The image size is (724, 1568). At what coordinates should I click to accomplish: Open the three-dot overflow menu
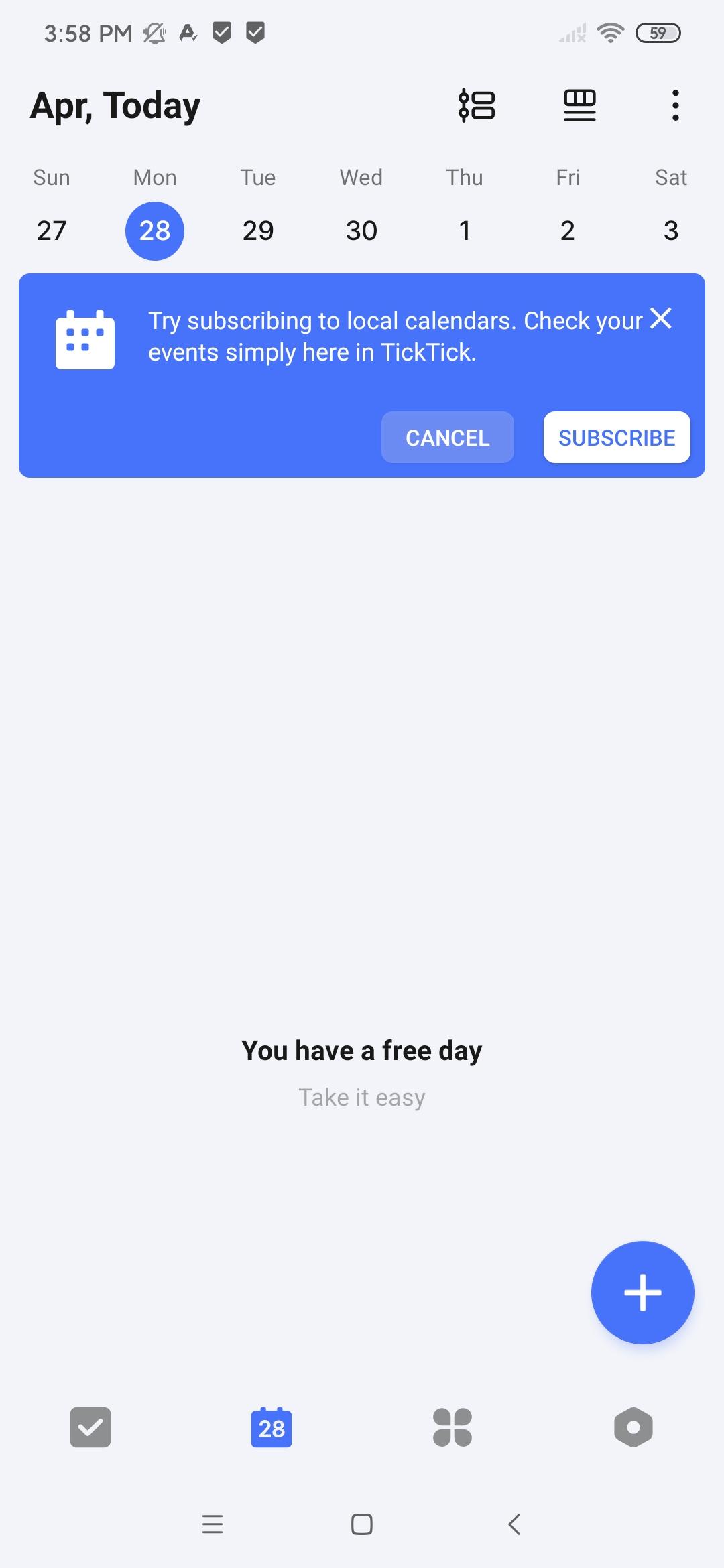(x=675, y=105)
